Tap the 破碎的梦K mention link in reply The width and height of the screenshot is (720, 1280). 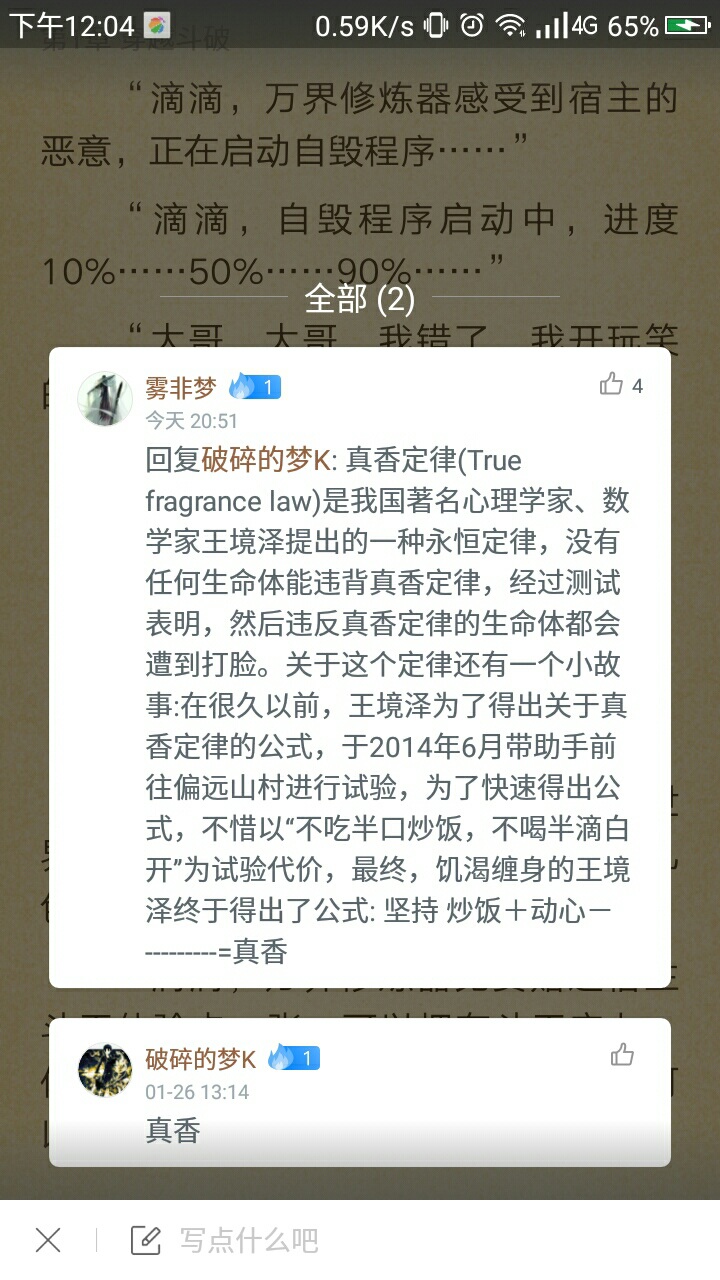pyautogui.click(x=258, y=460)
